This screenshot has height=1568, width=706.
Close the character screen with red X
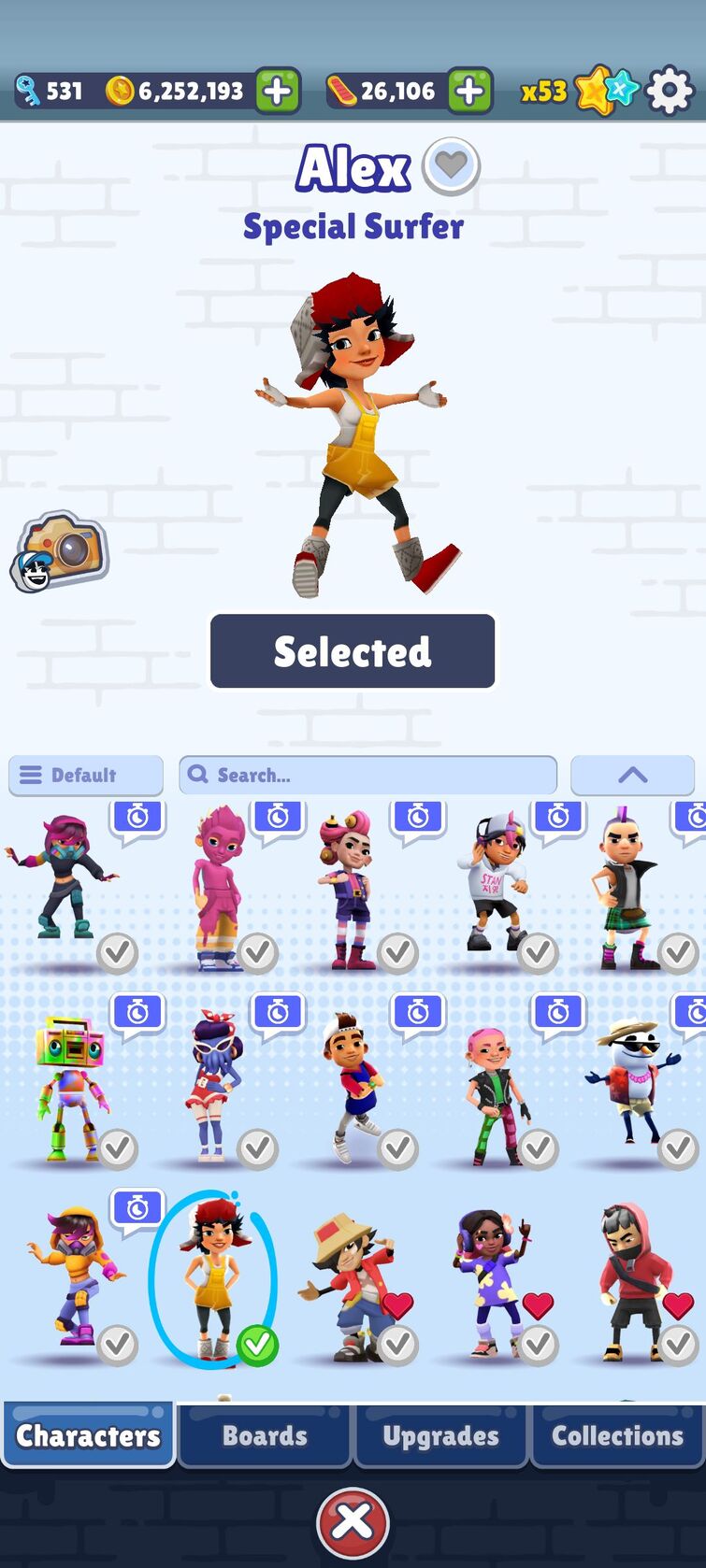[x=353, y=1521]
